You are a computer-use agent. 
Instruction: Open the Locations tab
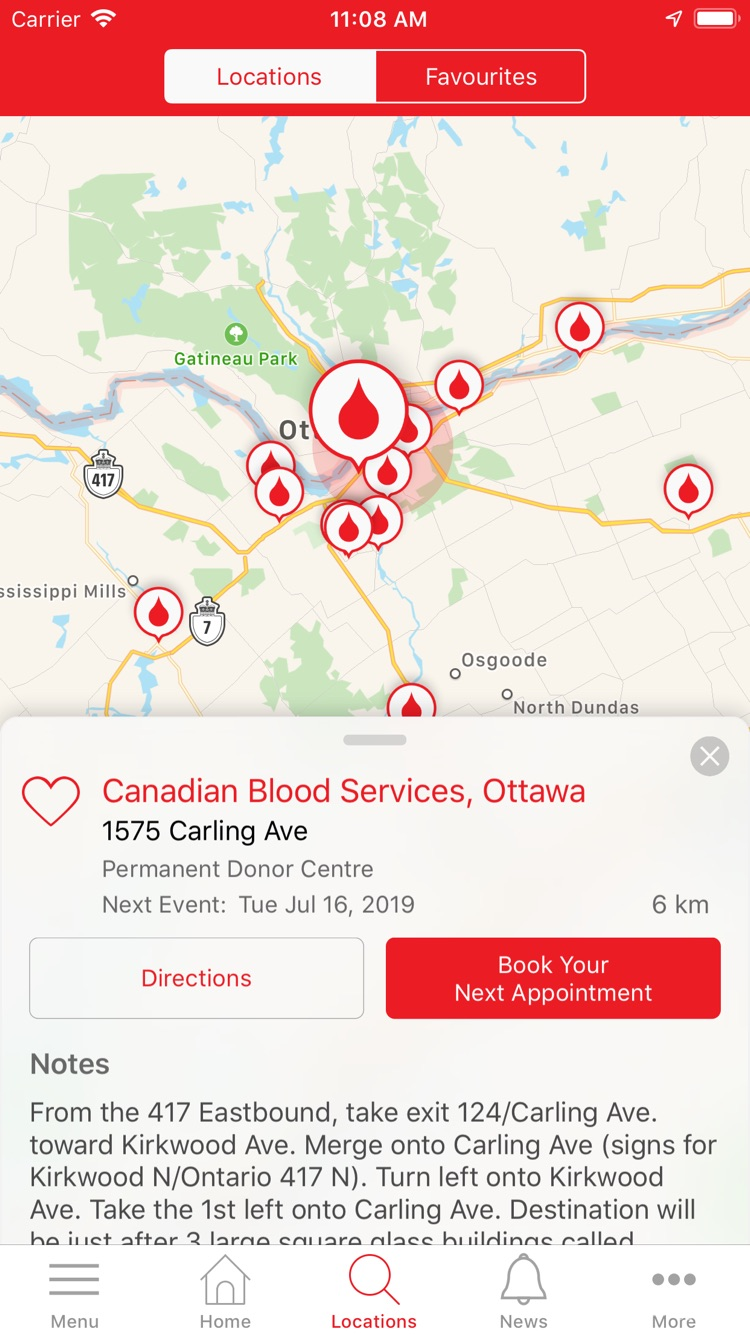pos(269,76)
